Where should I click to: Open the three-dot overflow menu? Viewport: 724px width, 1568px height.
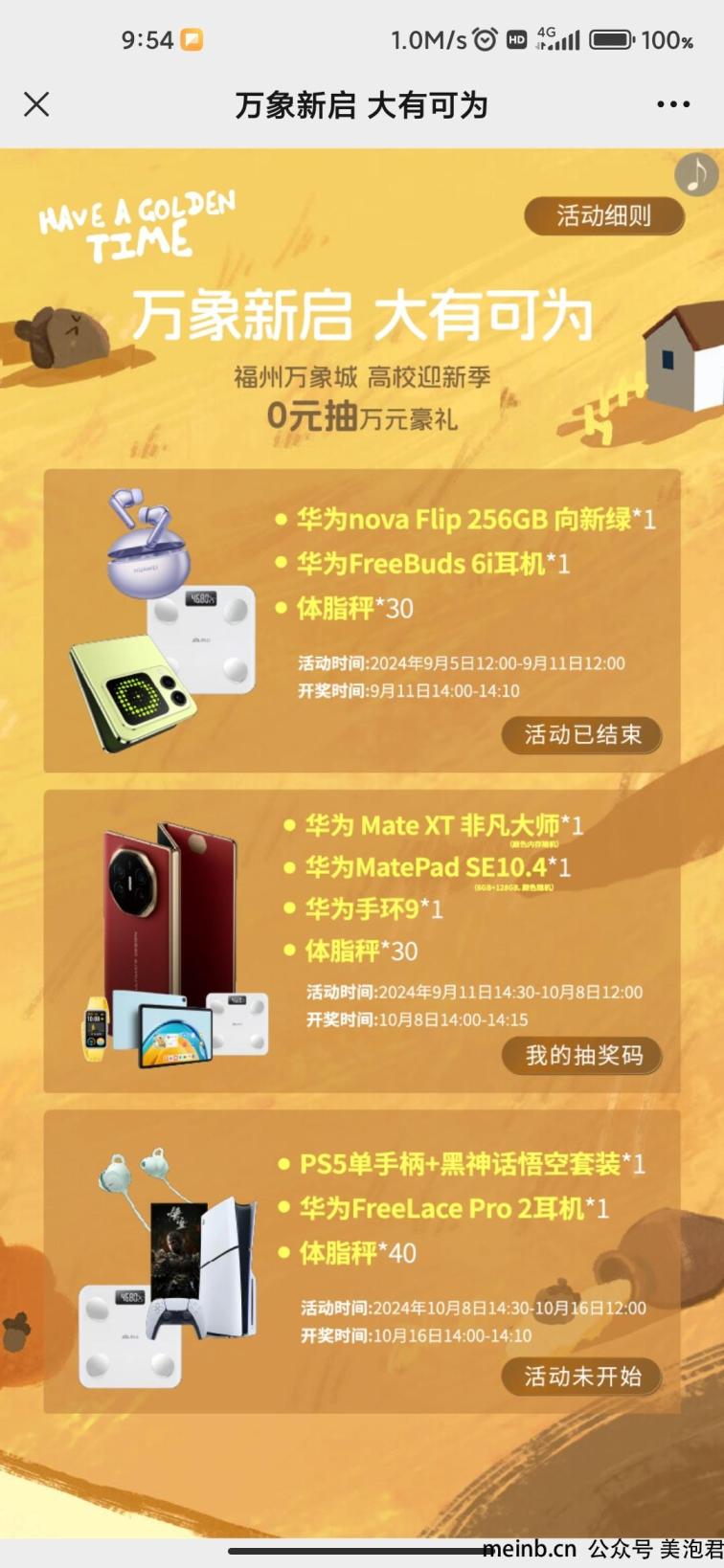[x=673, y=104]
